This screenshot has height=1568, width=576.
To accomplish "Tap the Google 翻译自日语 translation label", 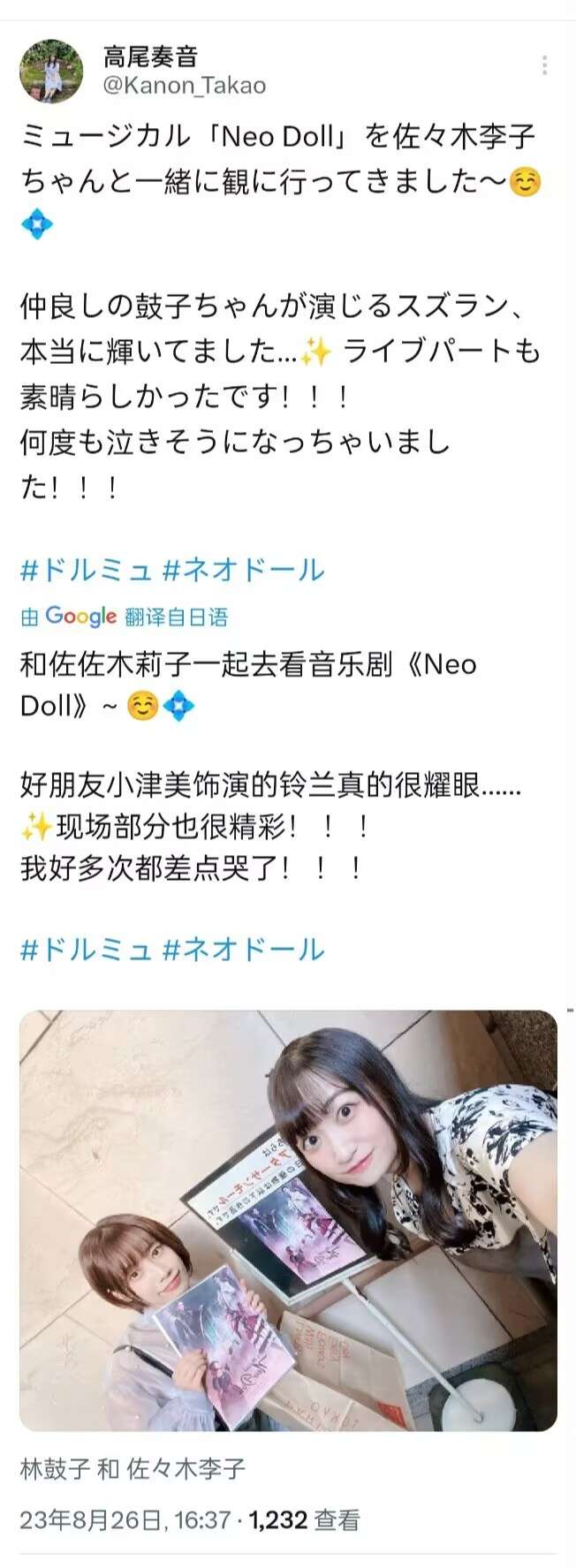I will point(125,617).
